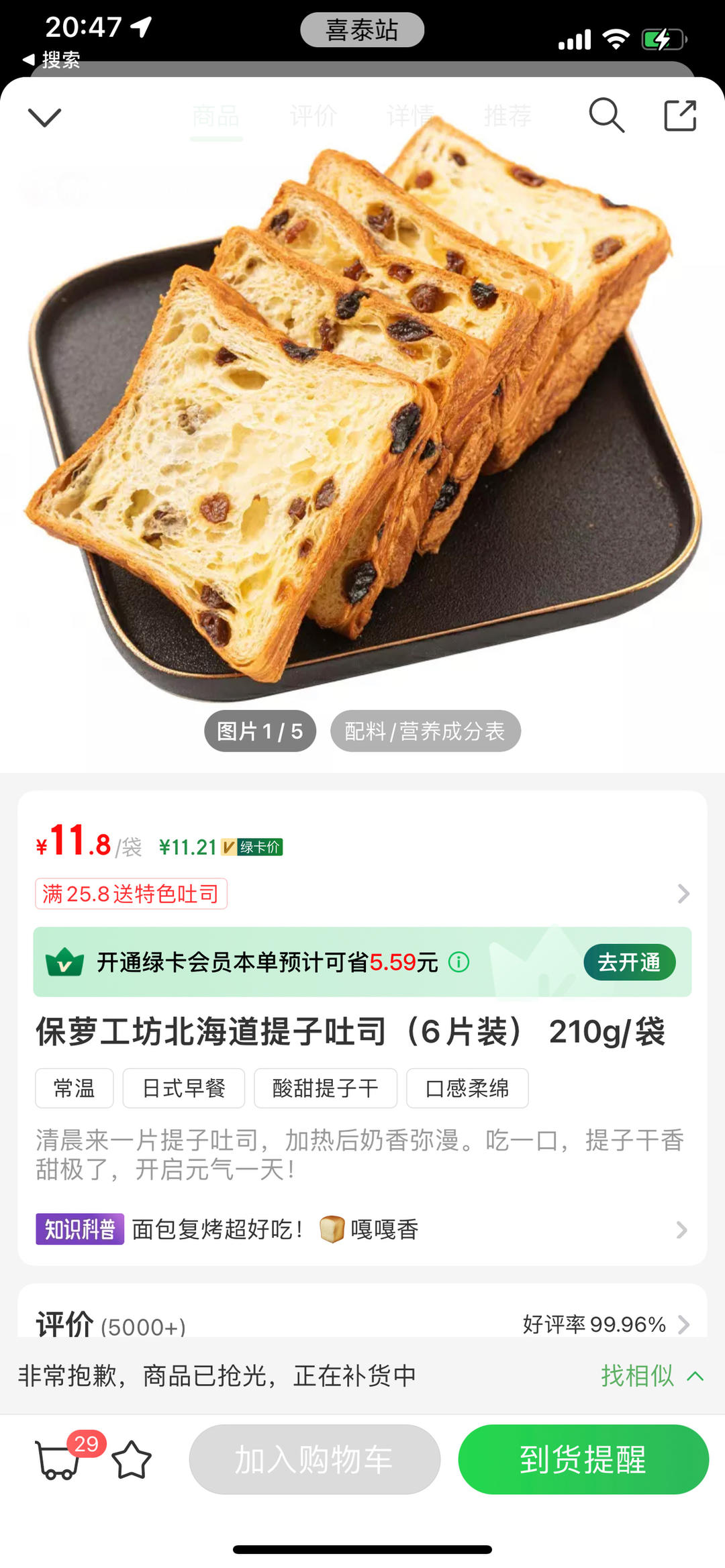This screenshot has width=725, height=1568.
Task: Show the green card savings info icon
Action: 459,962
